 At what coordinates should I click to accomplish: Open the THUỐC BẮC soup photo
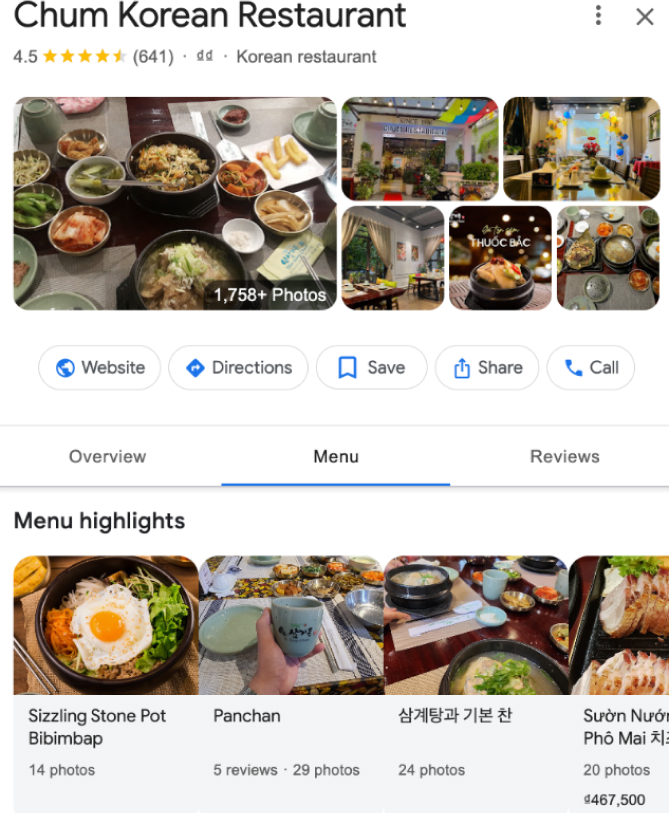[499, 258]
